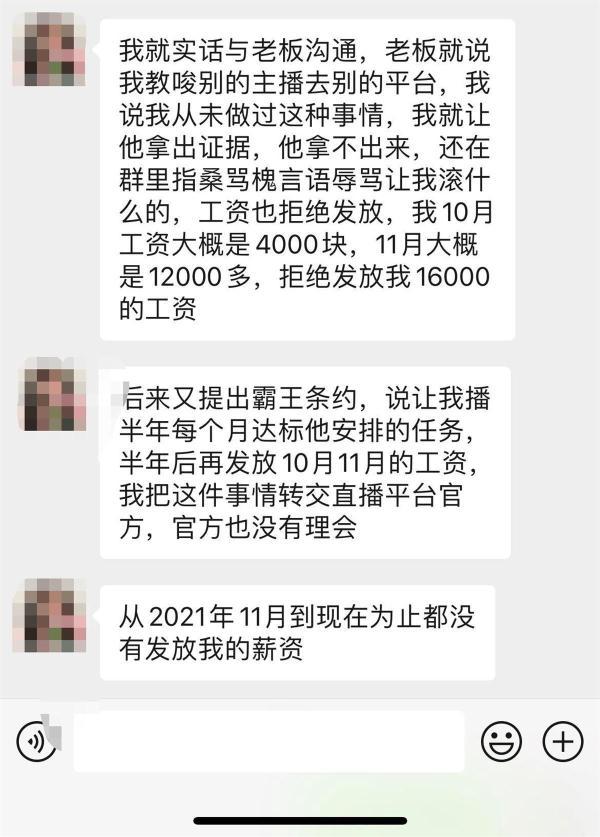The height and width of the screenshot is (837, 600).
Task: Open the emoji sticker panel
Action: (501, 741)
